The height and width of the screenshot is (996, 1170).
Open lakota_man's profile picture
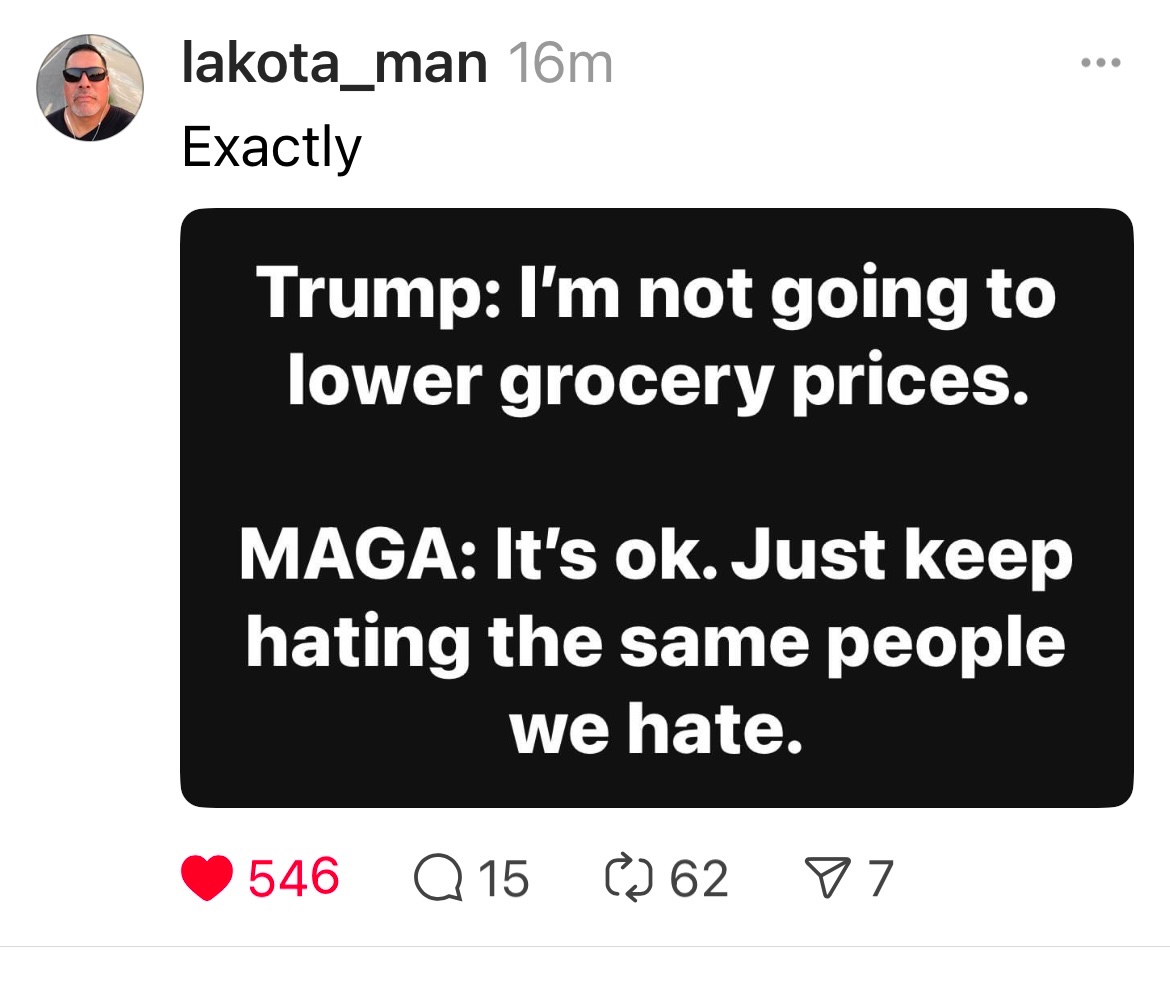pos(89,88)
